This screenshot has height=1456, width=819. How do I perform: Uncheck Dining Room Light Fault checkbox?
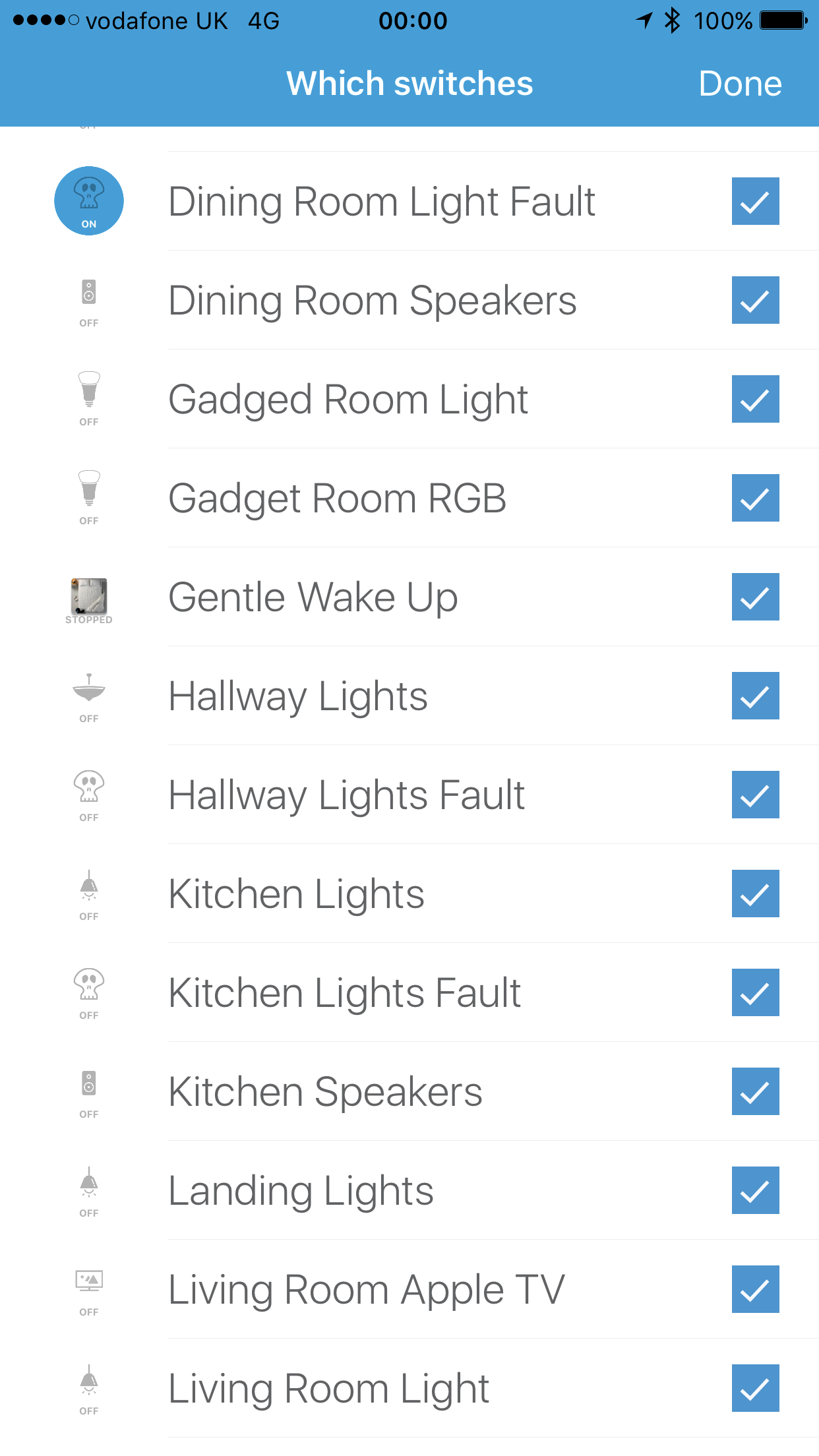(756, 201)
